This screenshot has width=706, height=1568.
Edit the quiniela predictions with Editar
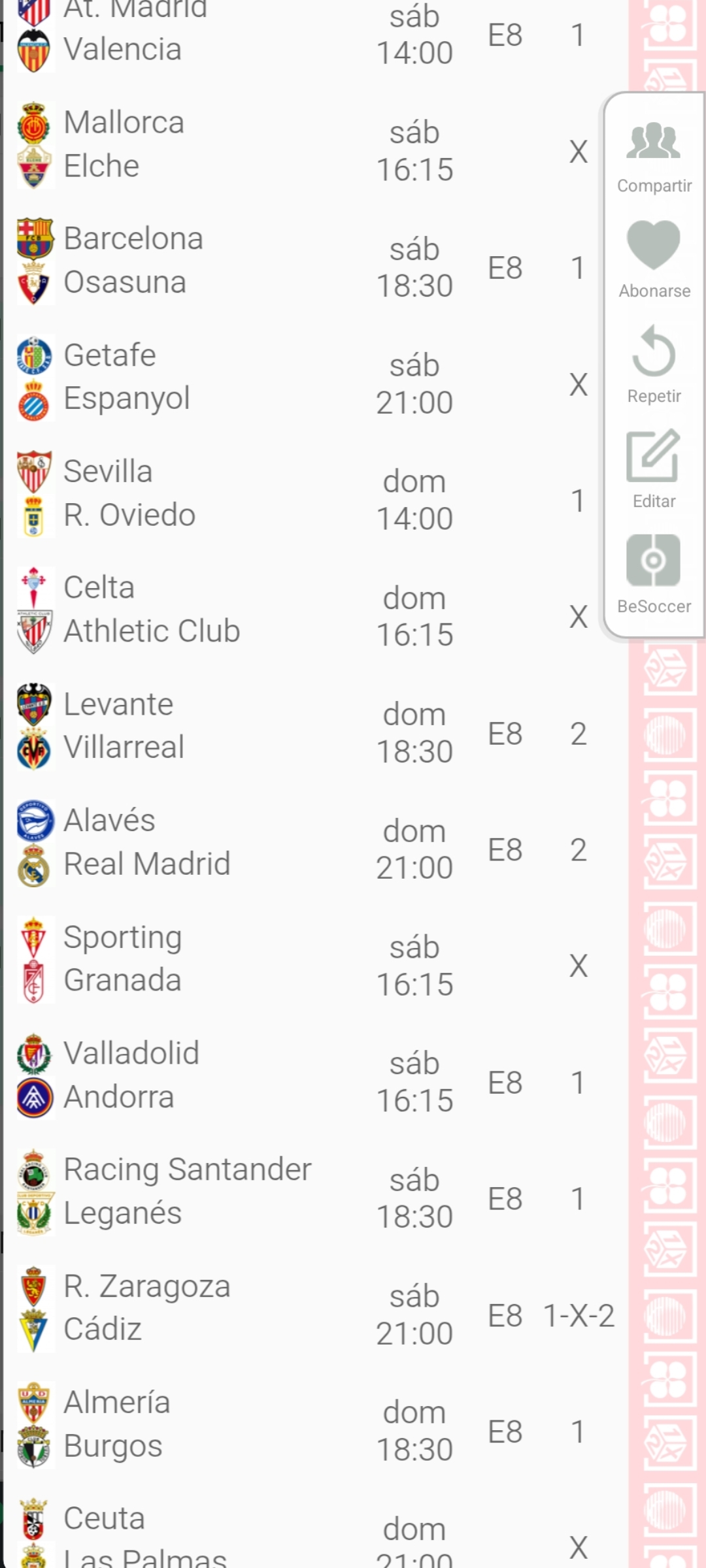click(654, 469)
